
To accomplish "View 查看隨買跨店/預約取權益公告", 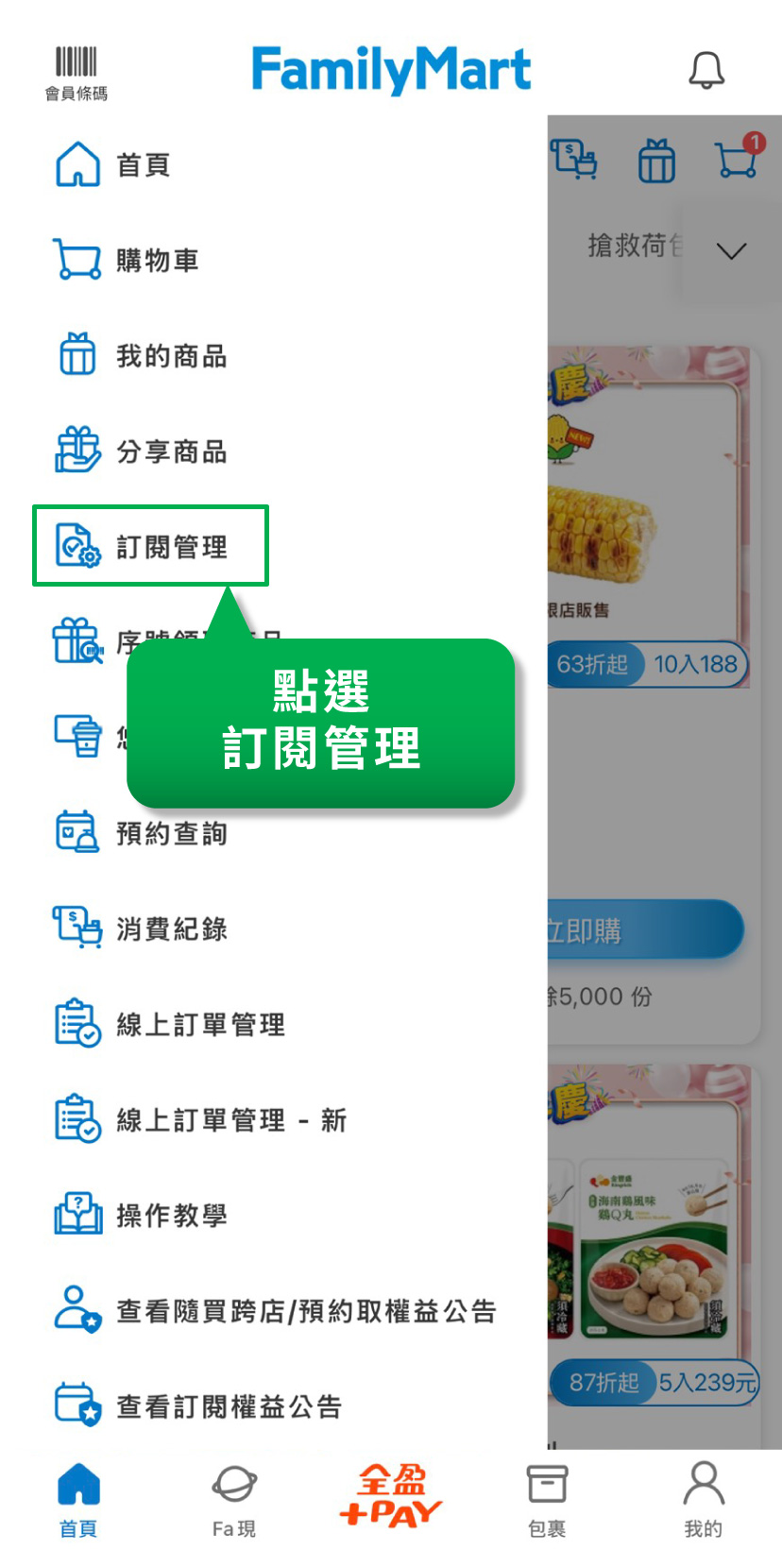I will tap(304, 1311).
